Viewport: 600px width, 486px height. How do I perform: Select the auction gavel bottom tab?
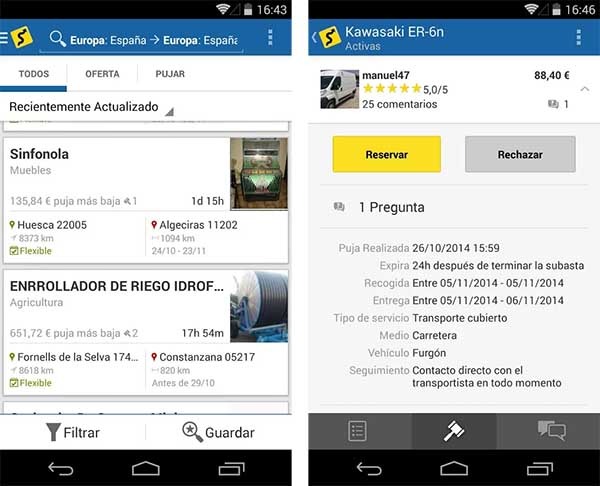[x=454, y=431]
